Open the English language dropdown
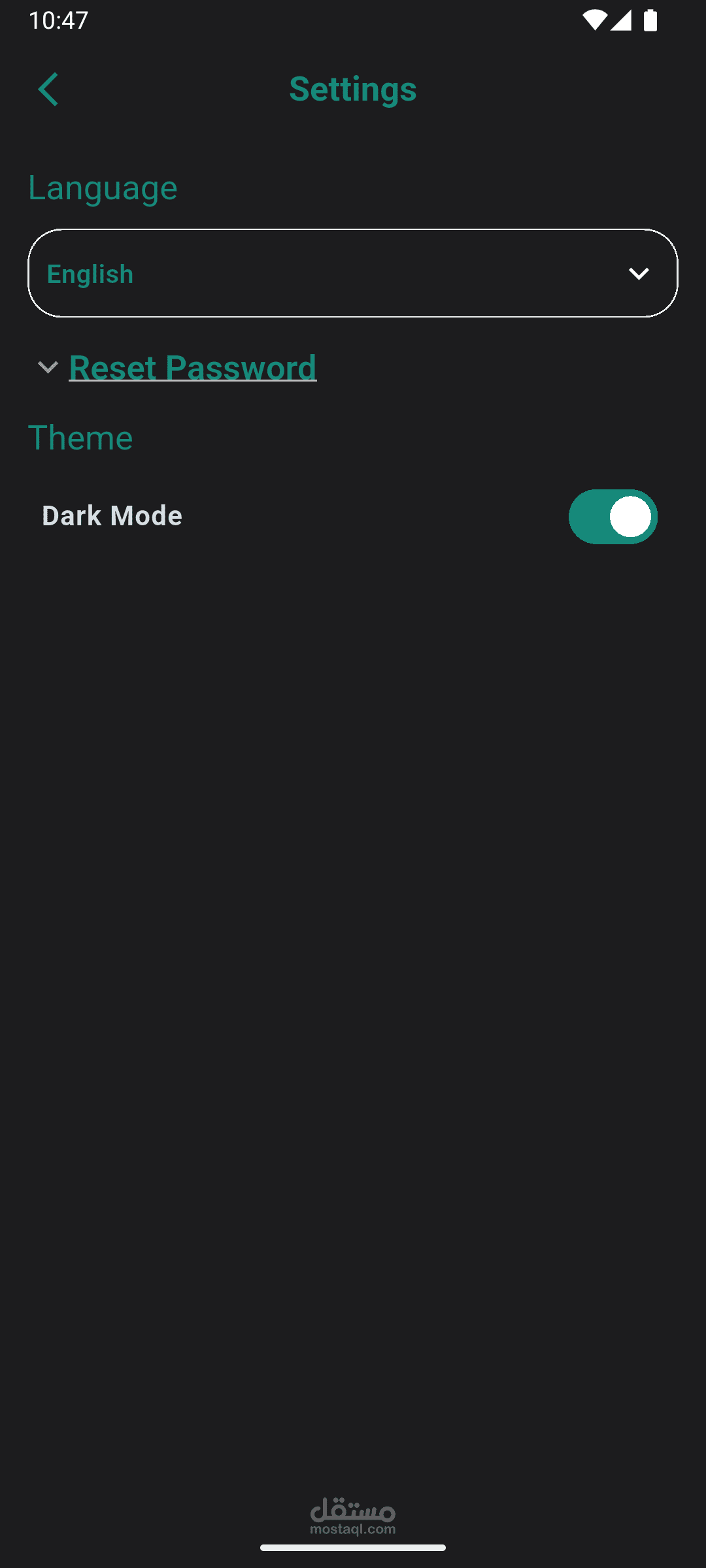Viewport: 706px width, 1568px height. [353, 273]
